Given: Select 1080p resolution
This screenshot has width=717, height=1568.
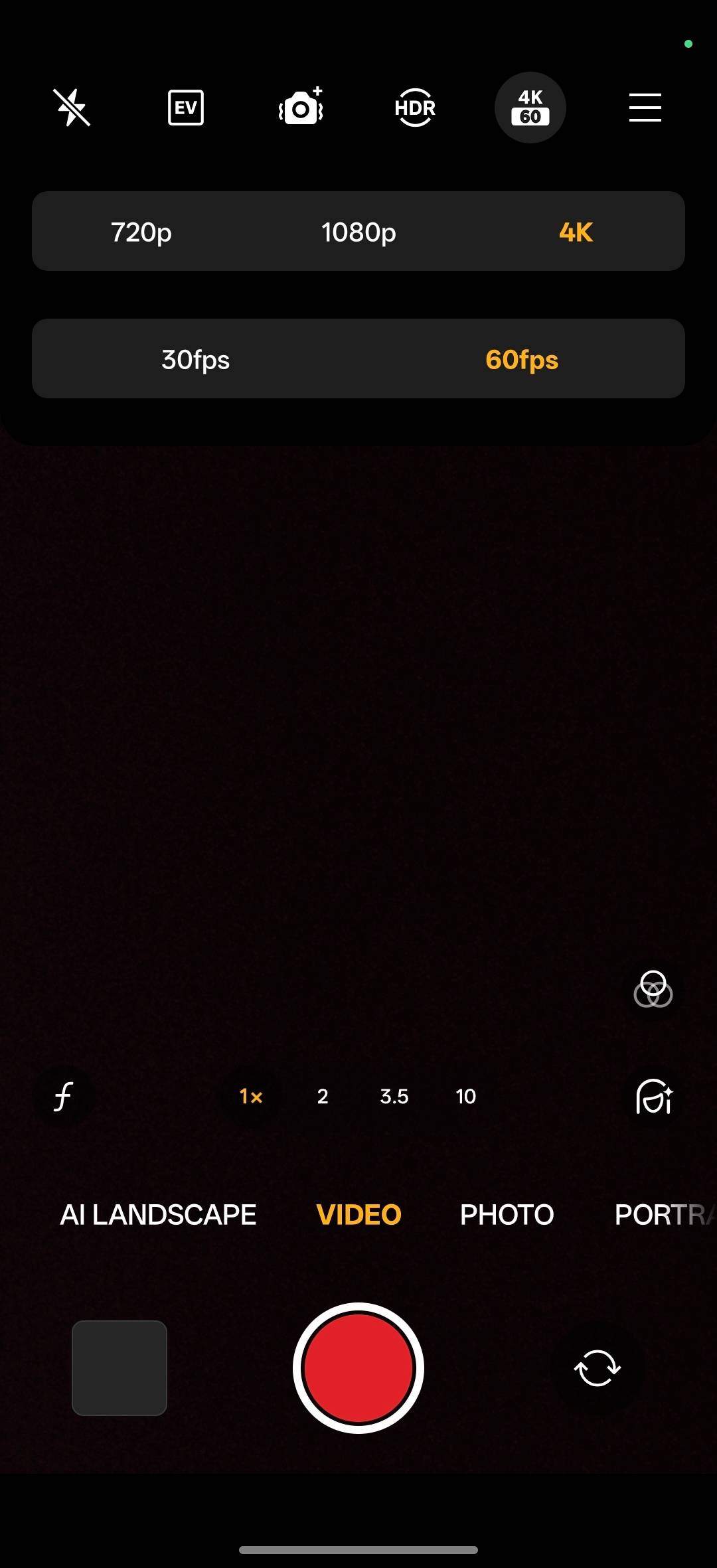Looking at the screenshot, I should (x=358, y=232).
